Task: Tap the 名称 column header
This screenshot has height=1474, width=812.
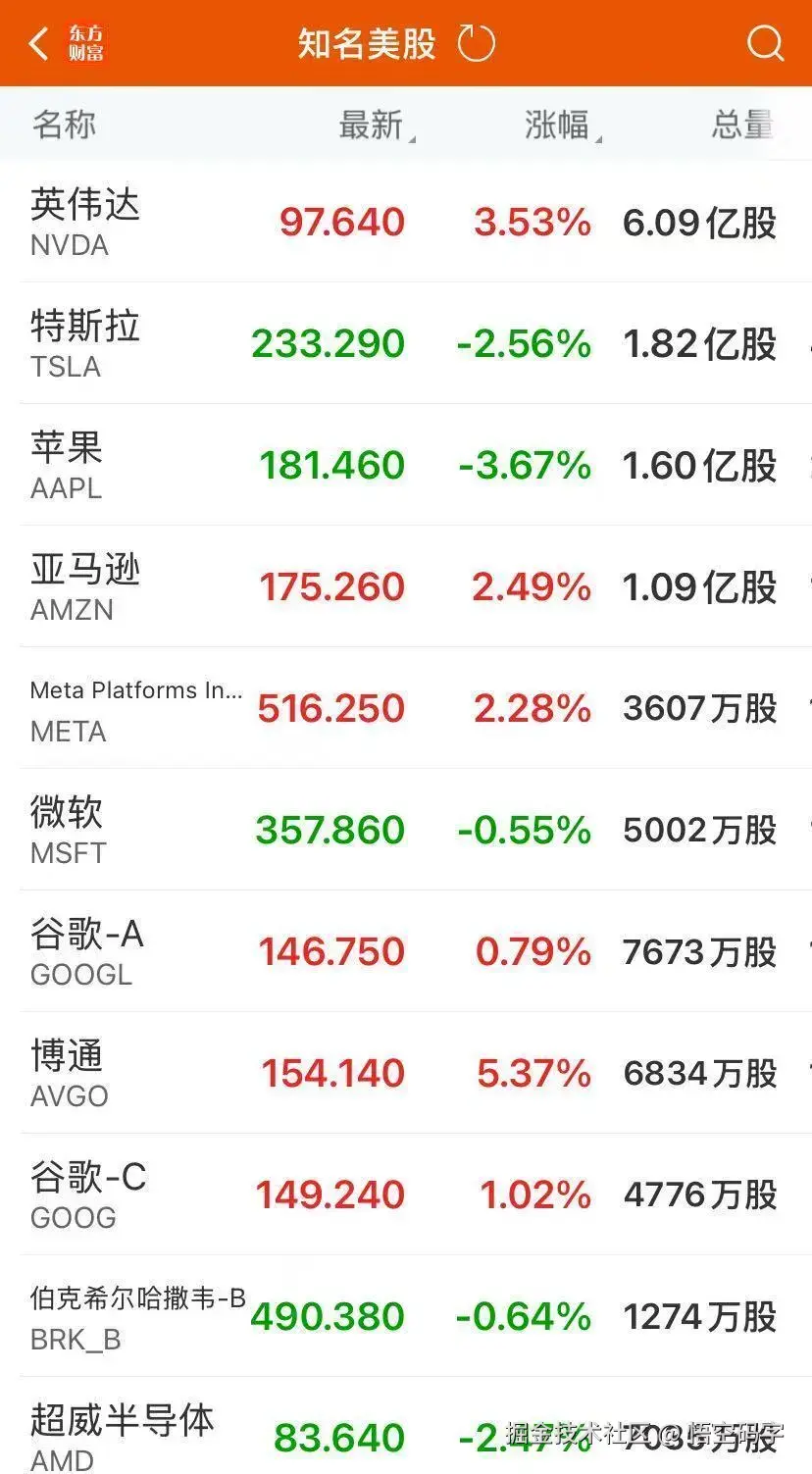Action: point(62,125)
